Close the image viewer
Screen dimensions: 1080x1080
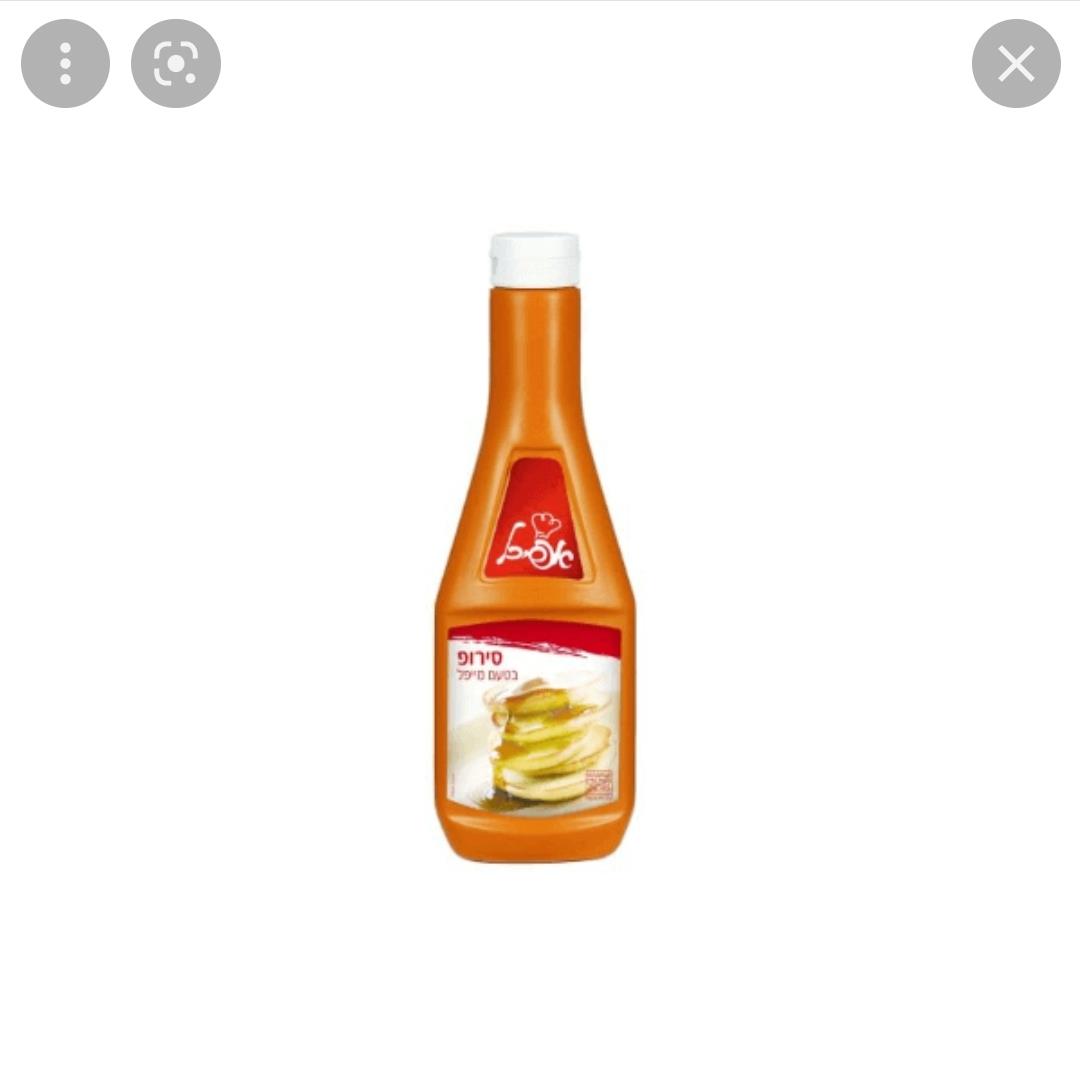pos(1016,64)
